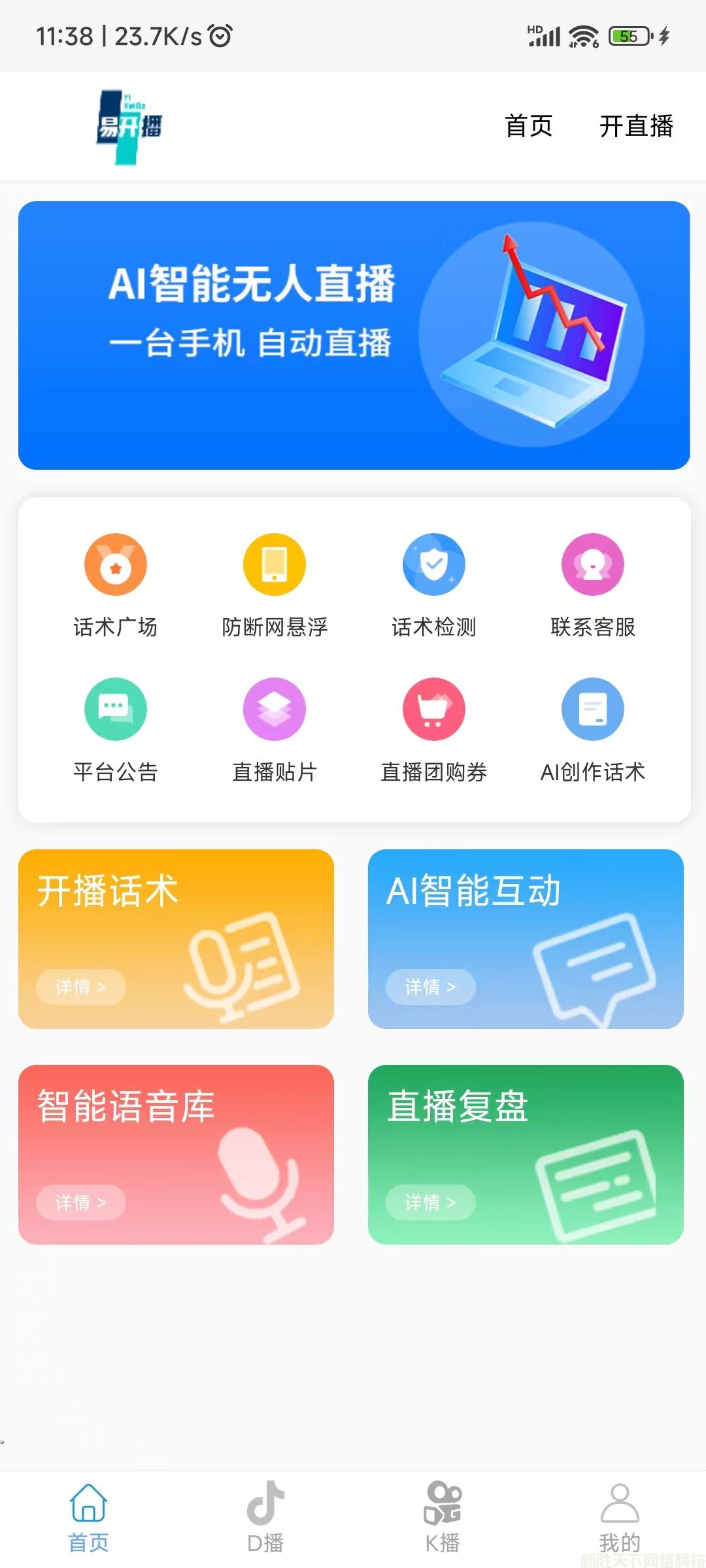Open 开直播 from the top header
The image size is (706, 1568).
(636, 126)
